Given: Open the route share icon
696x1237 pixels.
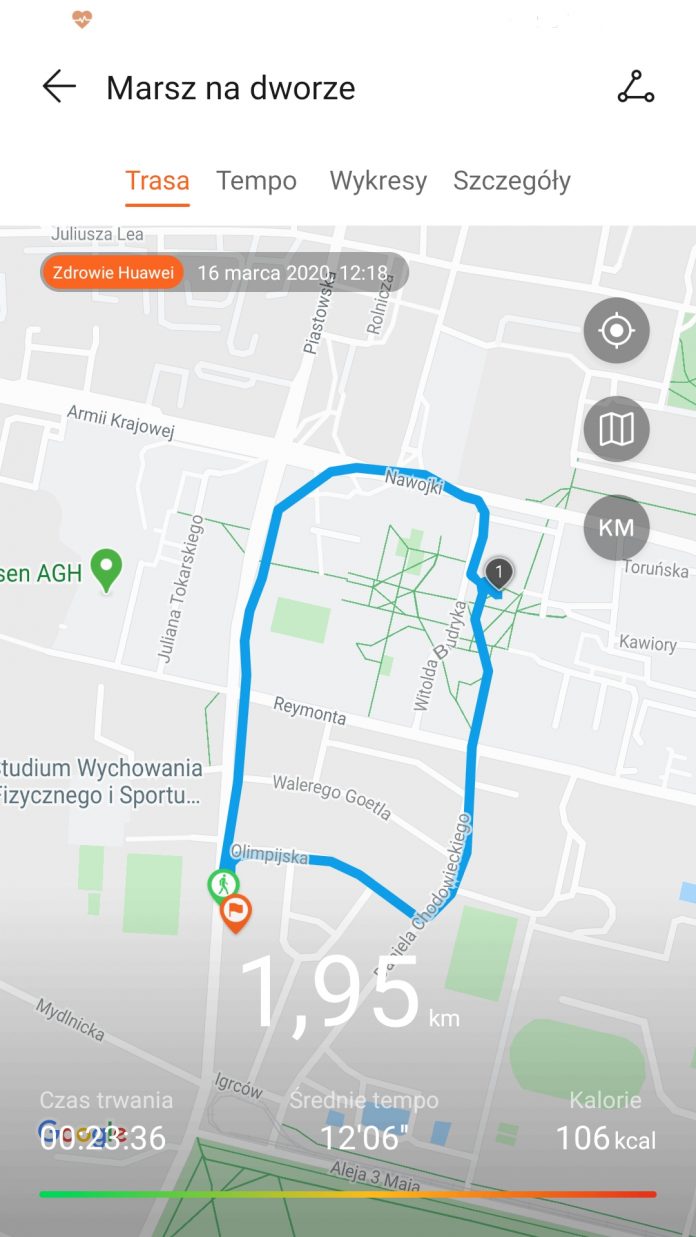Looking at the screenshot, I should [635, 88].
